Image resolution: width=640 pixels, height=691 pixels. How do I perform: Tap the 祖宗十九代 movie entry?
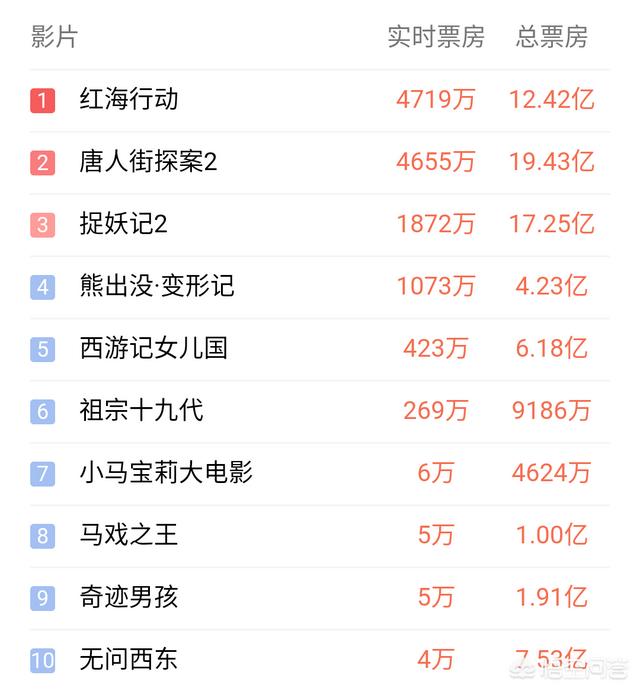(x=141, y=411)
